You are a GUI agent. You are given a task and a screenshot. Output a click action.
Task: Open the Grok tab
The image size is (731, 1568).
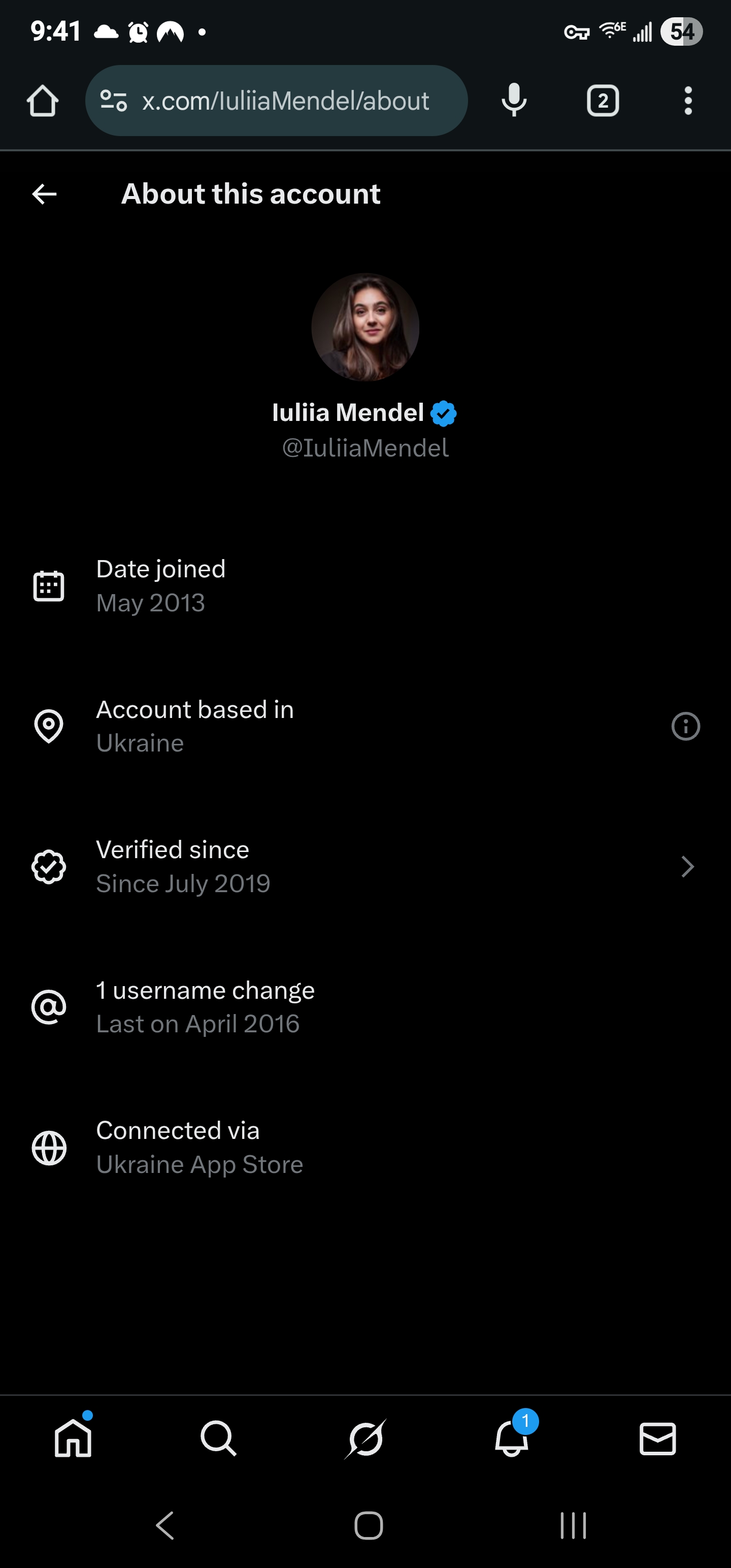tap(365, 1439)
